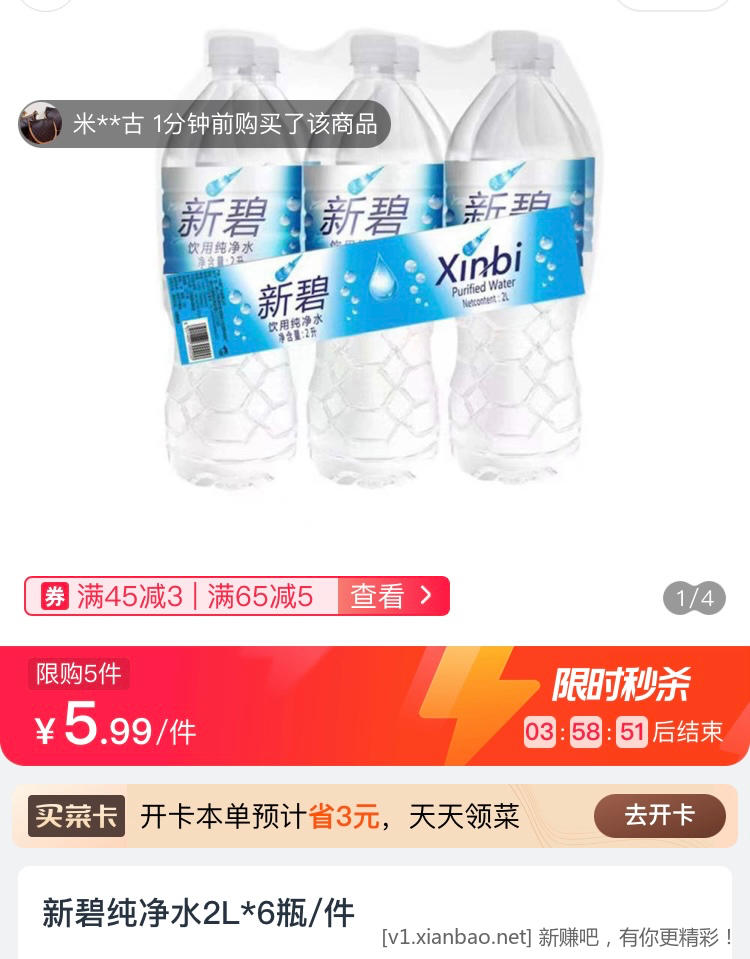This screenshot has width=750, height=959.
Task: Tap 去开卡 to open 买菜卡
Action: pos(659,816)
